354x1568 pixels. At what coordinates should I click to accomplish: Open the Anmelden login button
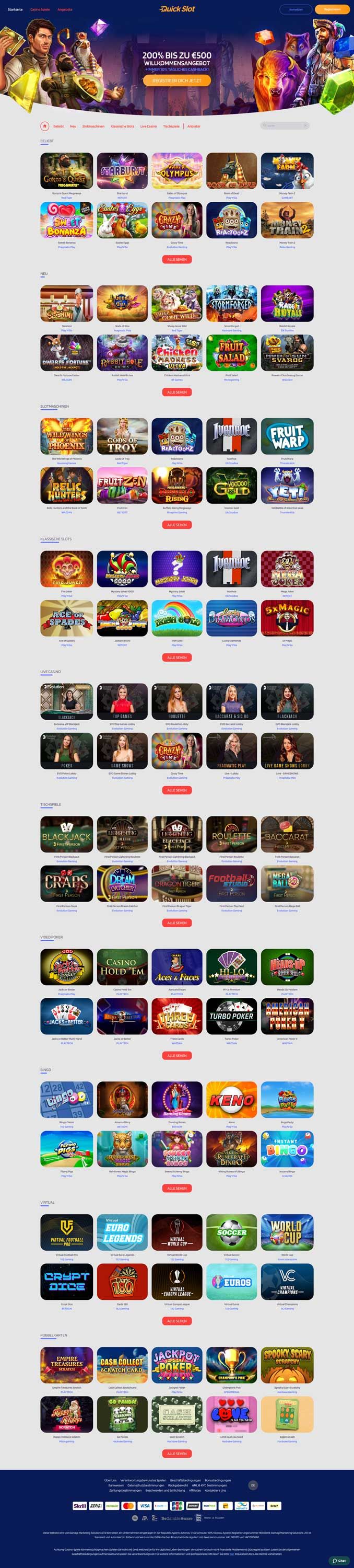tap(296, 9)
